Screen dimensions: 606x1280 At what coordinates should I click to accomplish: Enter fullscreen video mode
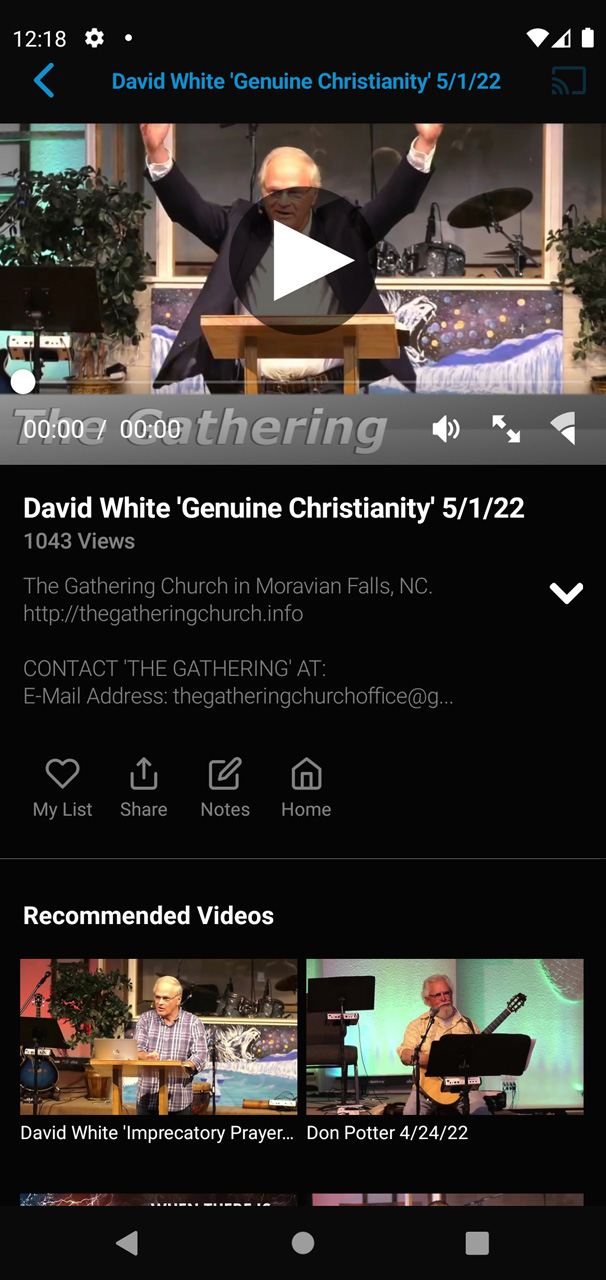506,429
